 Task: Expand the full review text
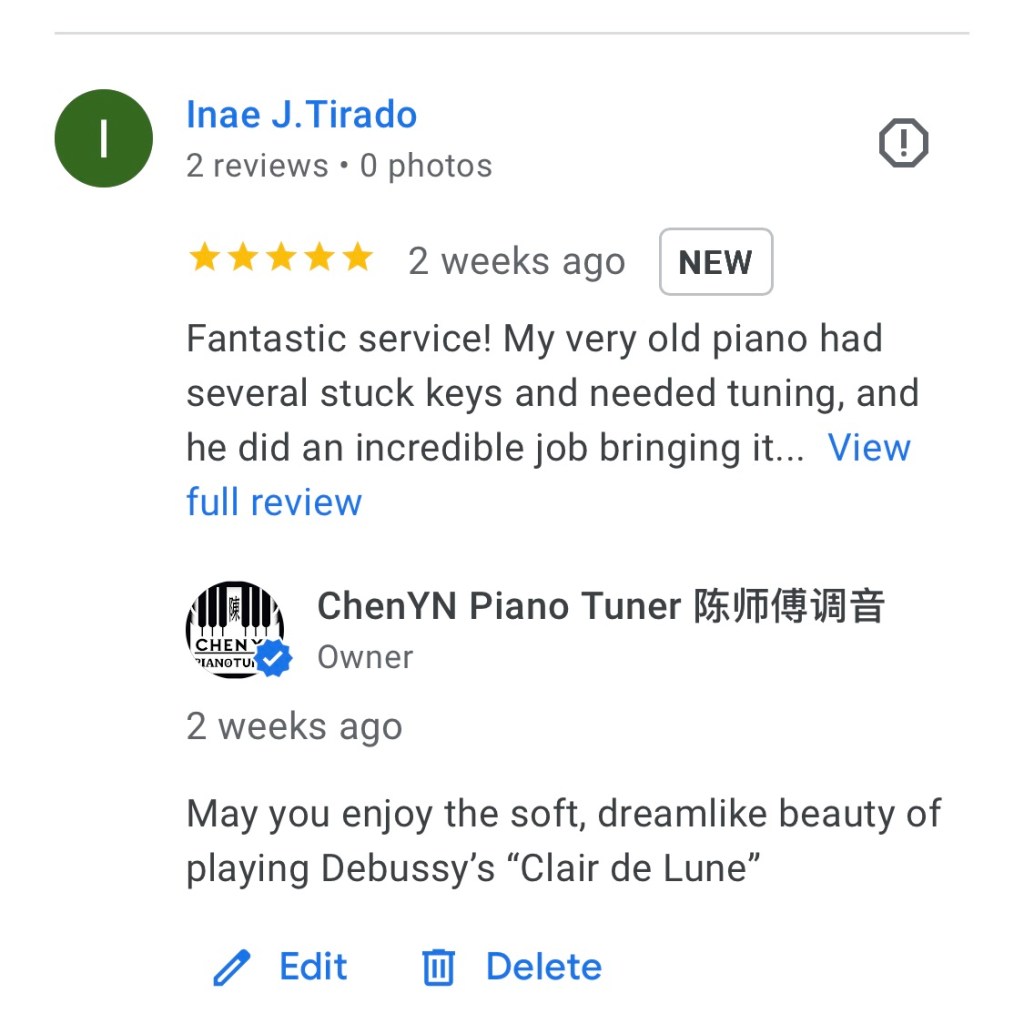point(868,448)
